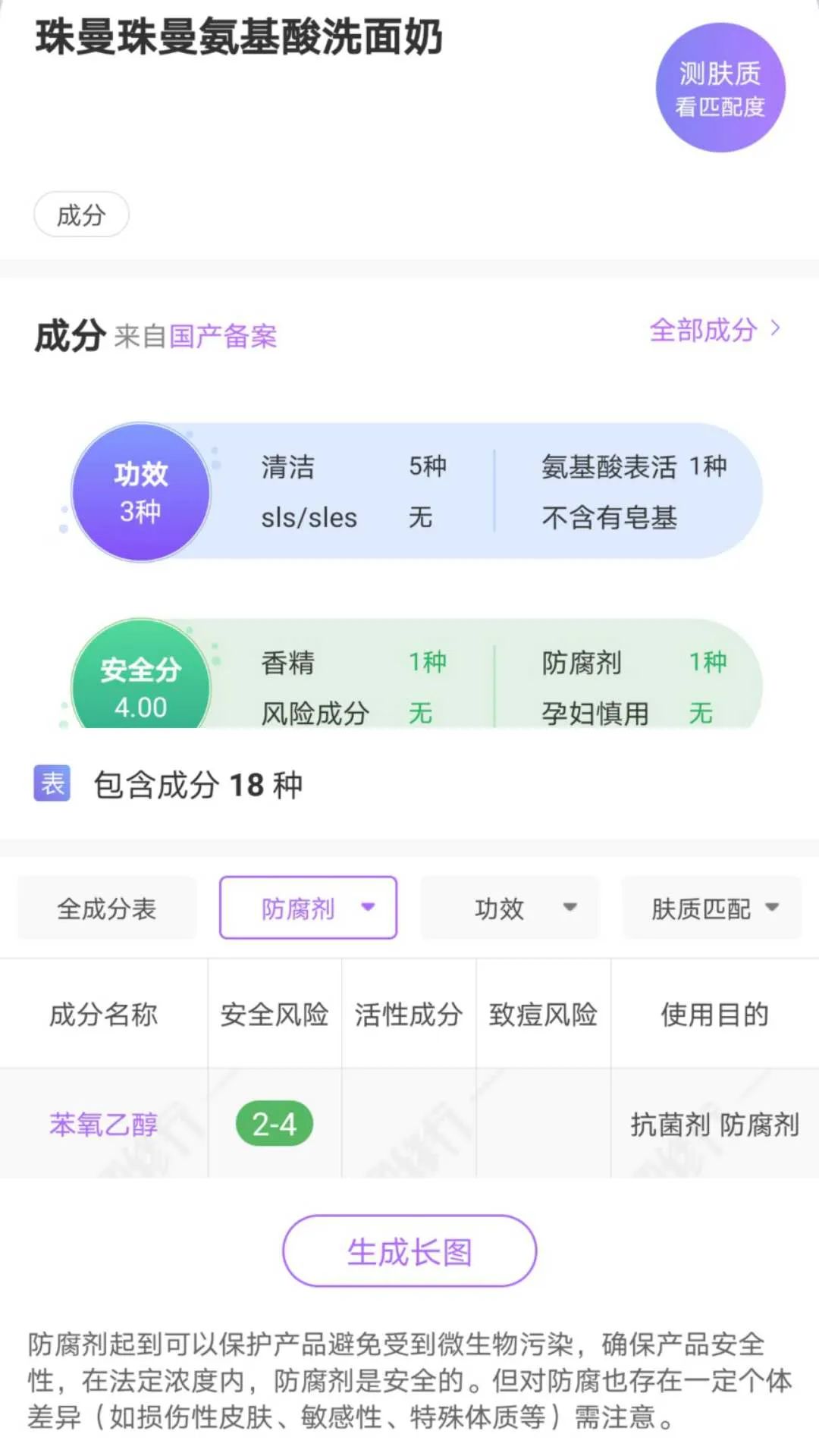Expand 全部成分 via the chevron

[x=714, y=329]
